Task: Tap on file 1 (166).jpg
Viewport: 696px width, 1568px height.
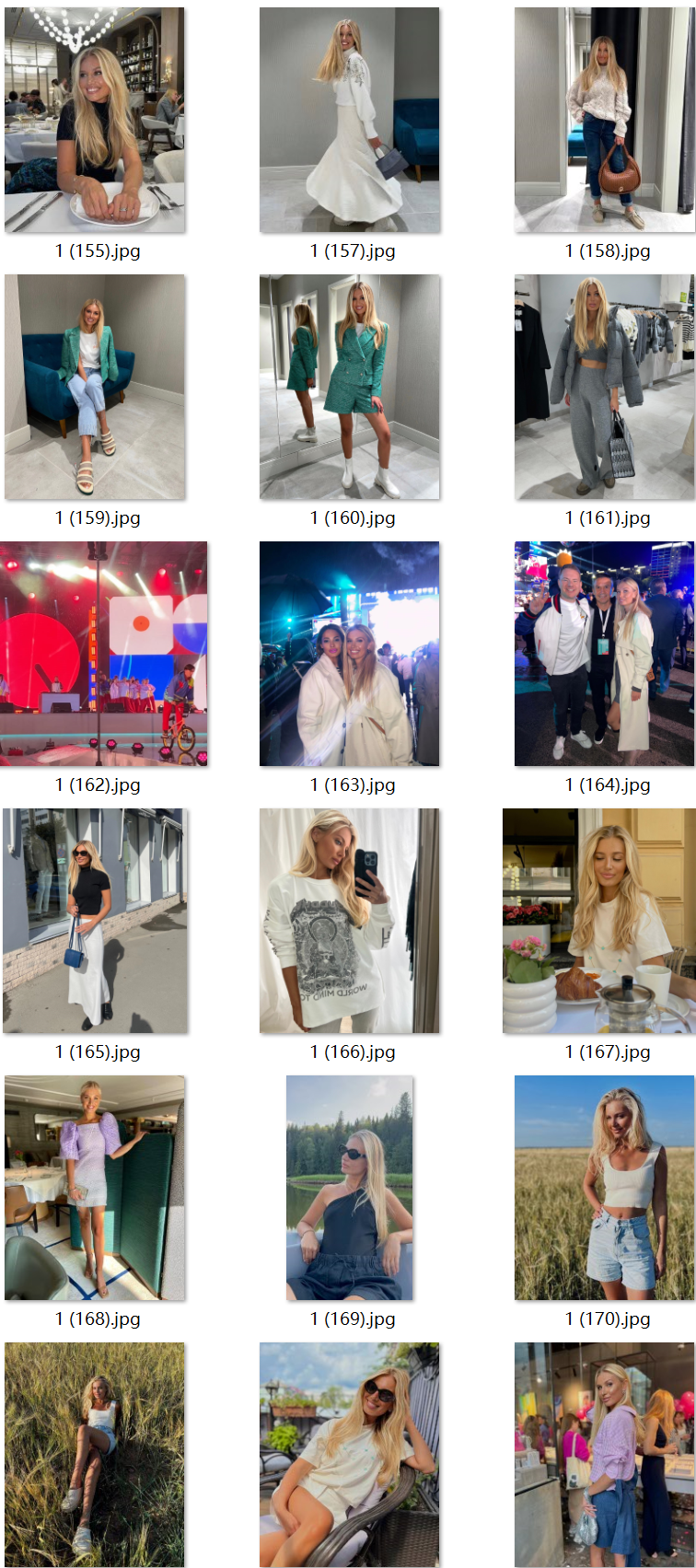Action: [349, 921]
